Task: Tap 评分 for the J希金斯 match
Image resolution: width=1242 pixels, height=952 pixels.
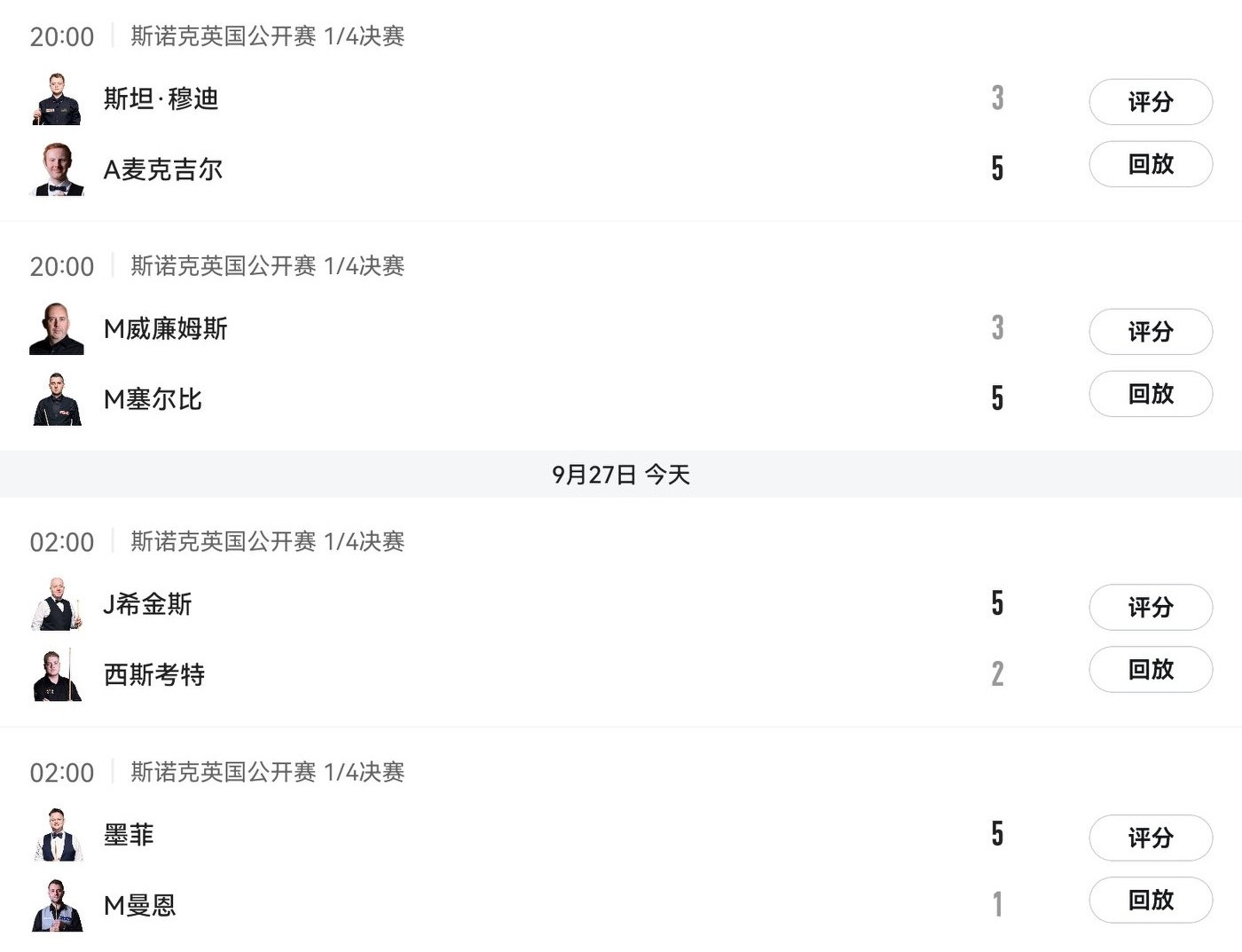Action: [1150, 608]
